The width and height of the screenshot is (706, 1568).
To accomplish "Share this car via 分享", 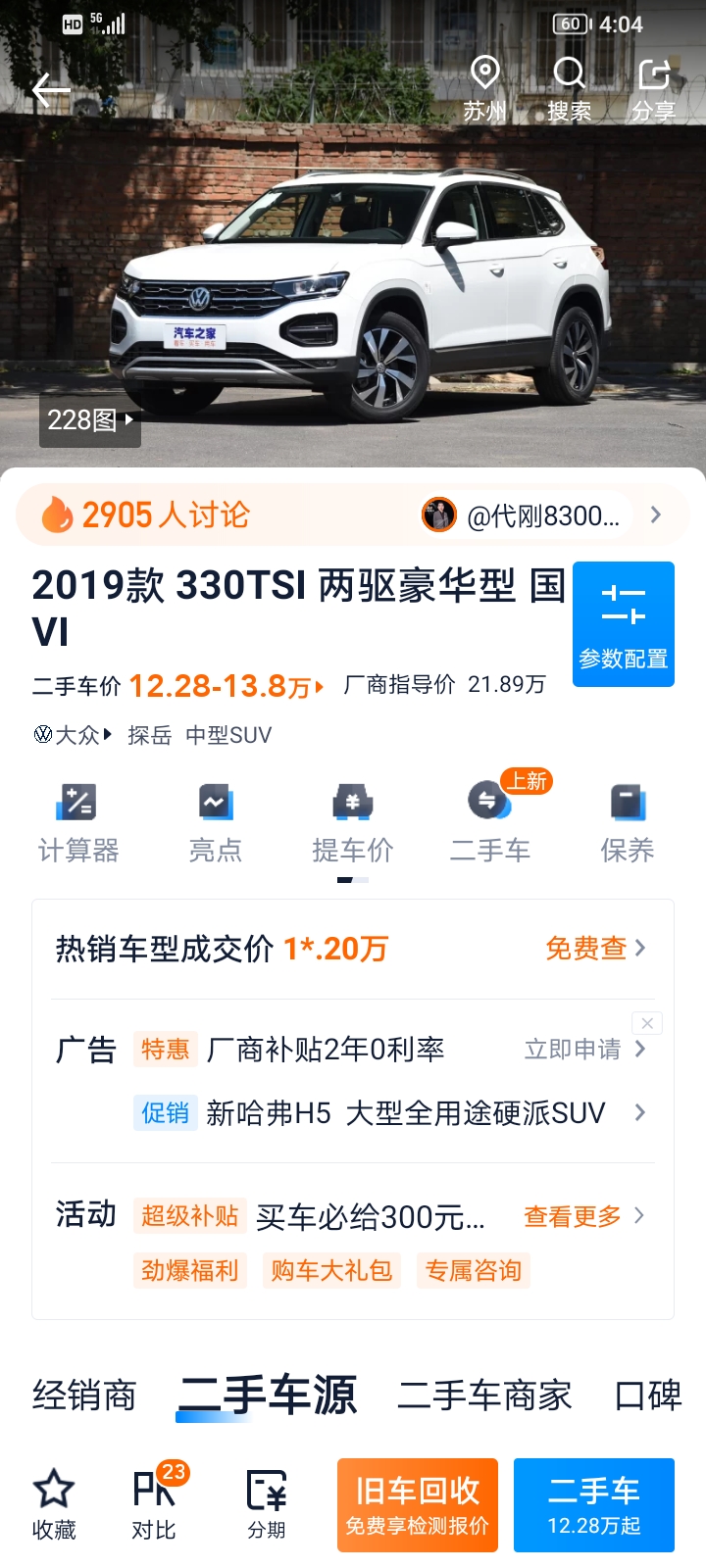I will (653, 89).
